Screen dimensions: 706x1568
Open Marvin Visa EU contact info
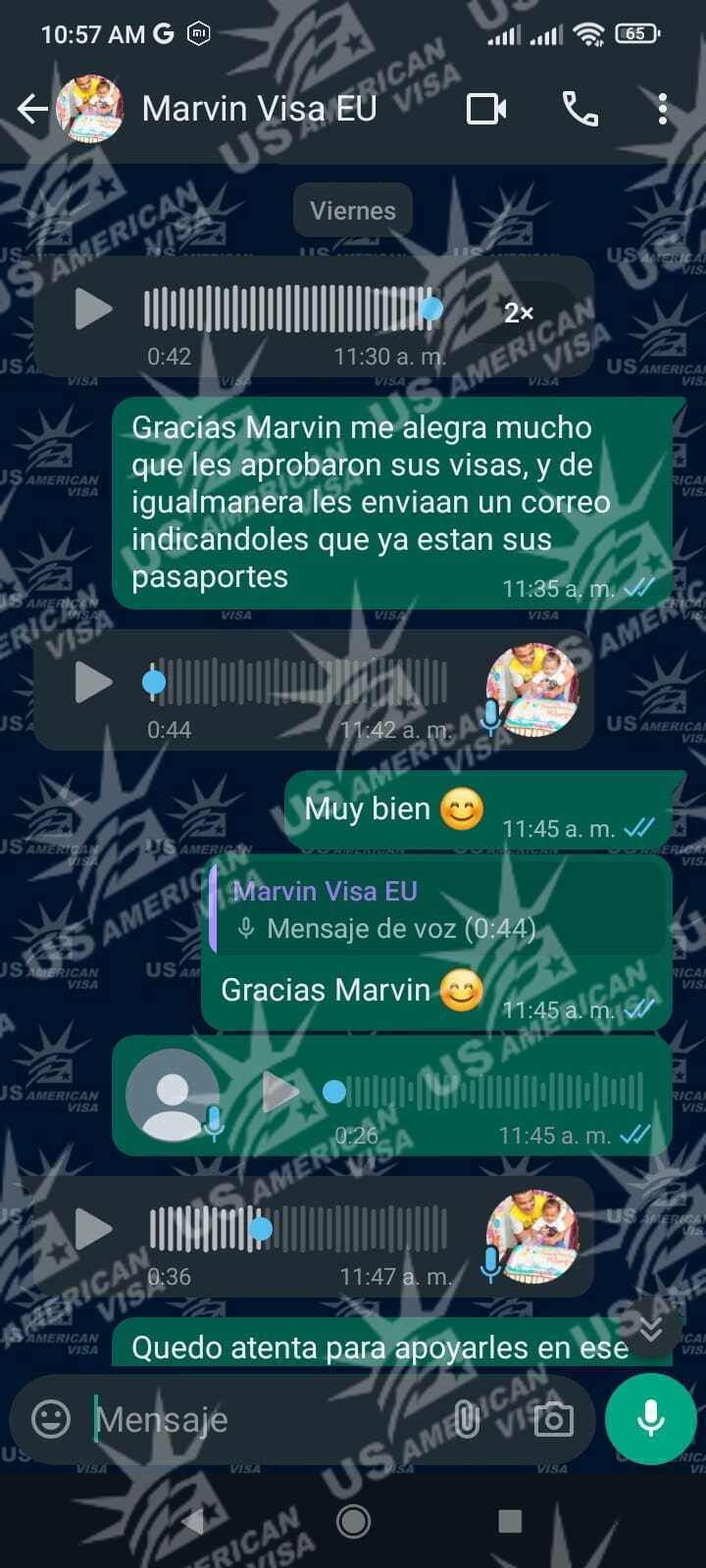(259, 109)
